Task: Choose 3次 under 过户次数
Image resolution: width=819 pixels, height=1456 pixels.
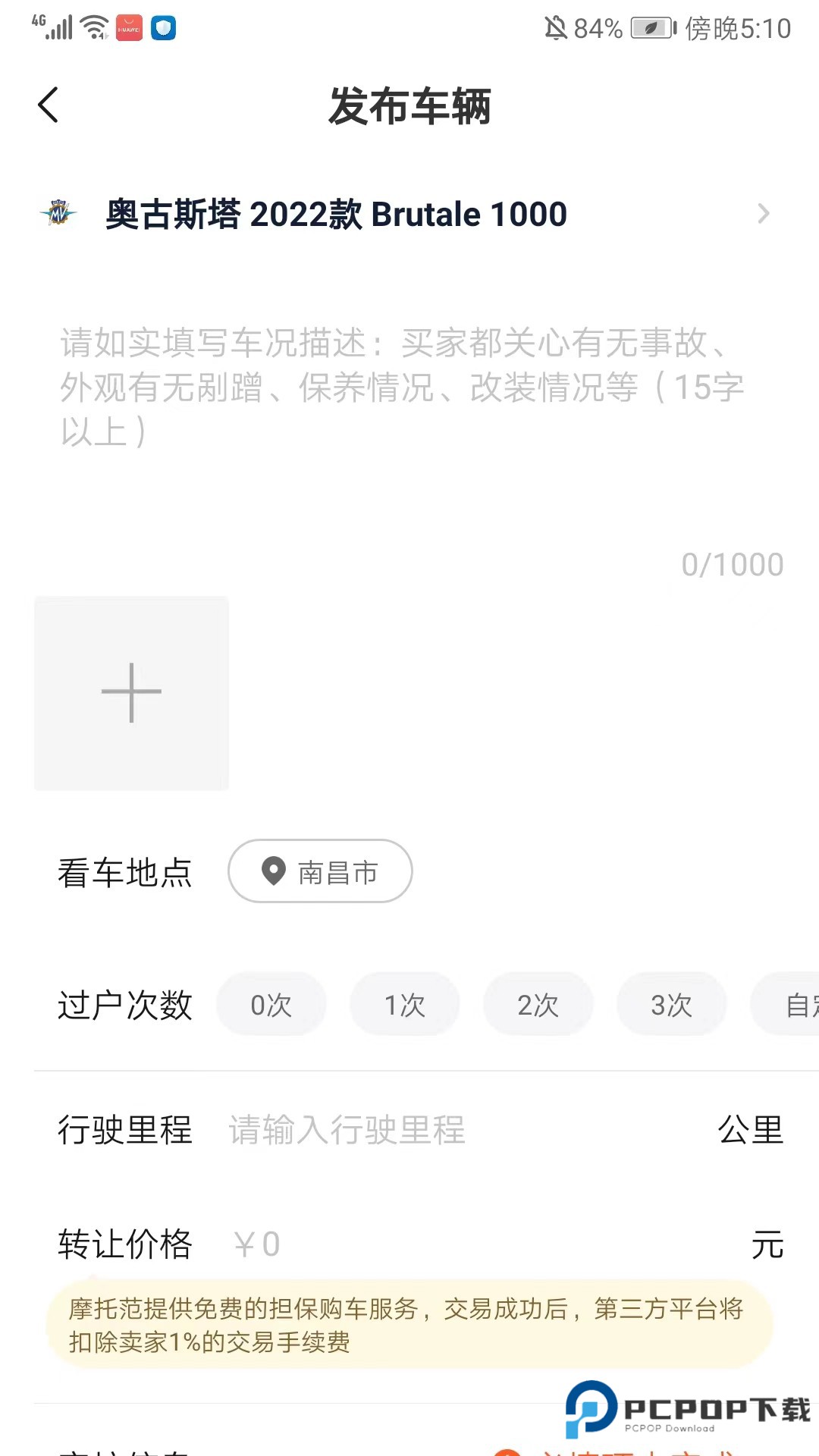Action: point(671,1003)
